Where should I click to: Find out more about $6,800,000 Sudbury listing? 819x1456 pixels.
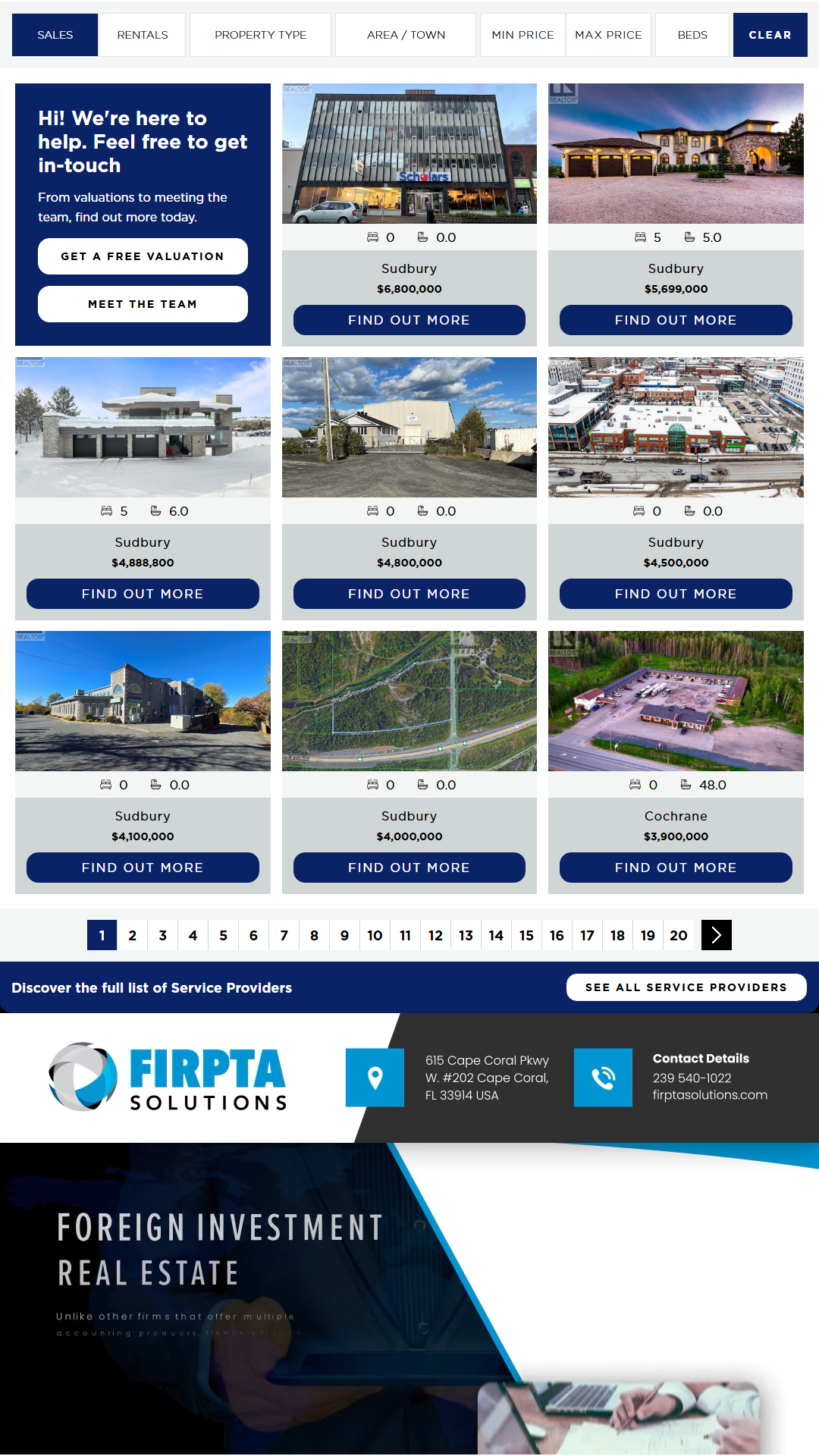point(409,320)
